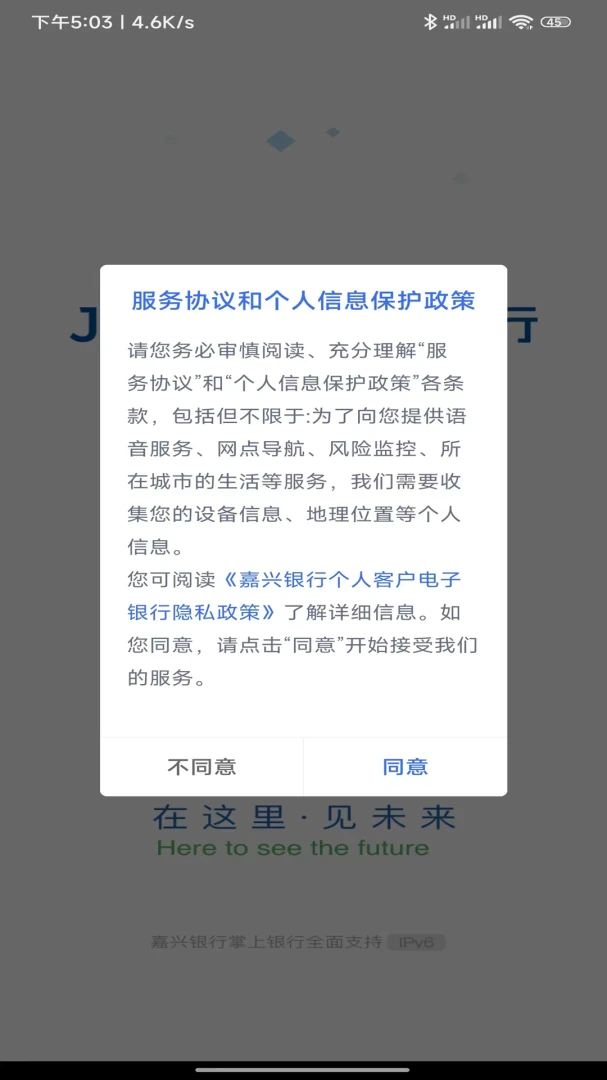Decline with the 不同意 button
This screenshot has height=1080, width=607.
202,767
